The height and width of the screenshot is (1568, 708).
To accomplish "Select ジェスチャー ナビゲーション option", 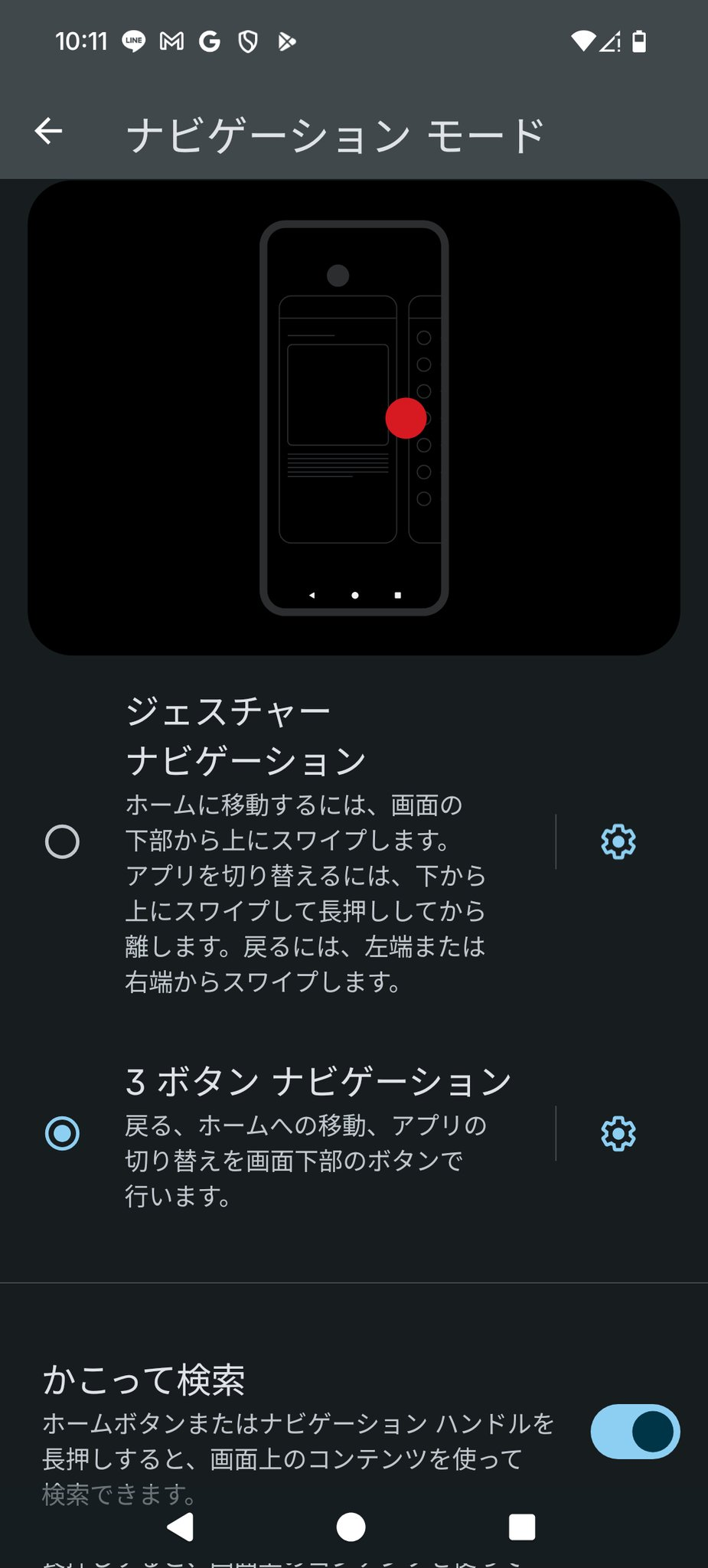I will 62,841.
